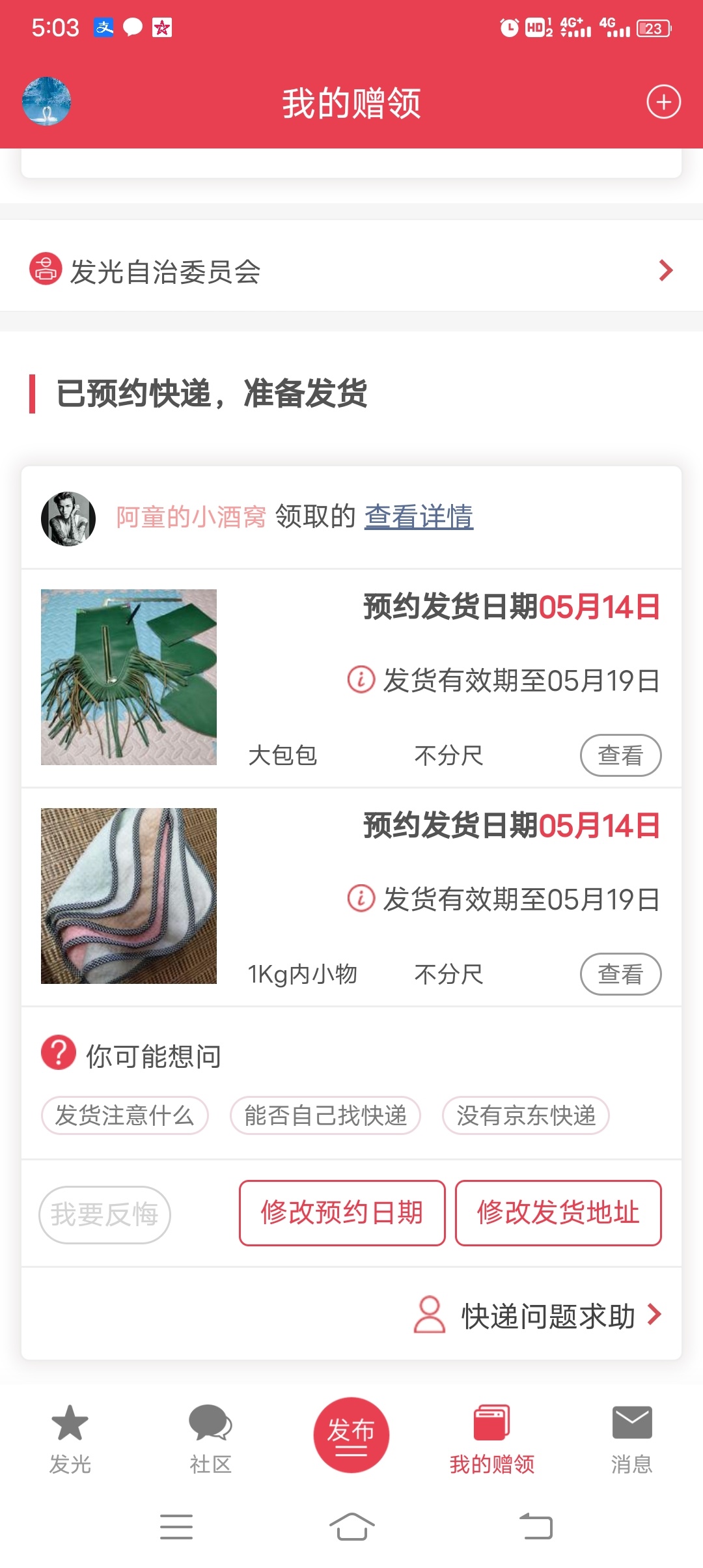
Task: Switch to the 消息 tab
Action: pyautogui.click(x=631, y=1438)
